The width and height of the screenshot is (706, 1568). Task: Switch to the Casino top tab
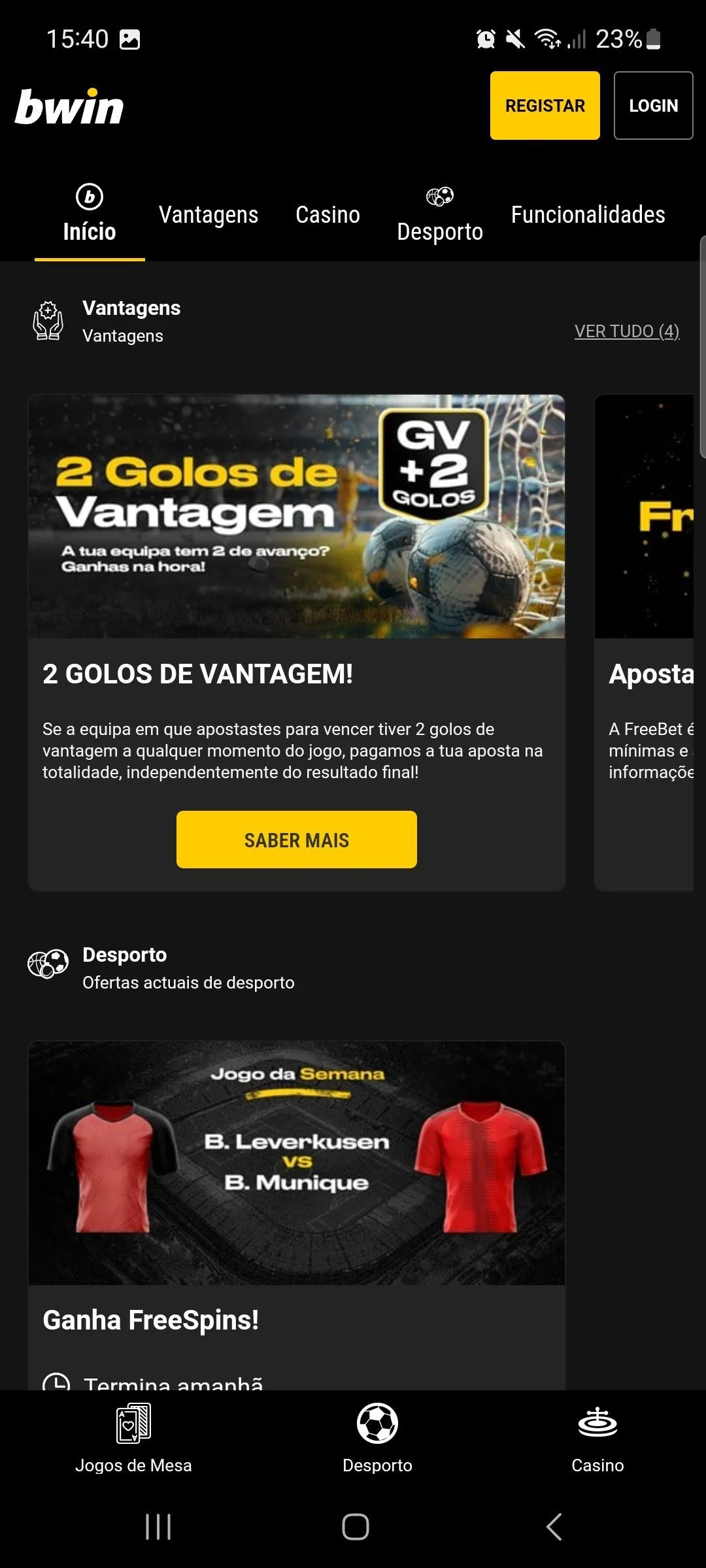tap(328, 215)
